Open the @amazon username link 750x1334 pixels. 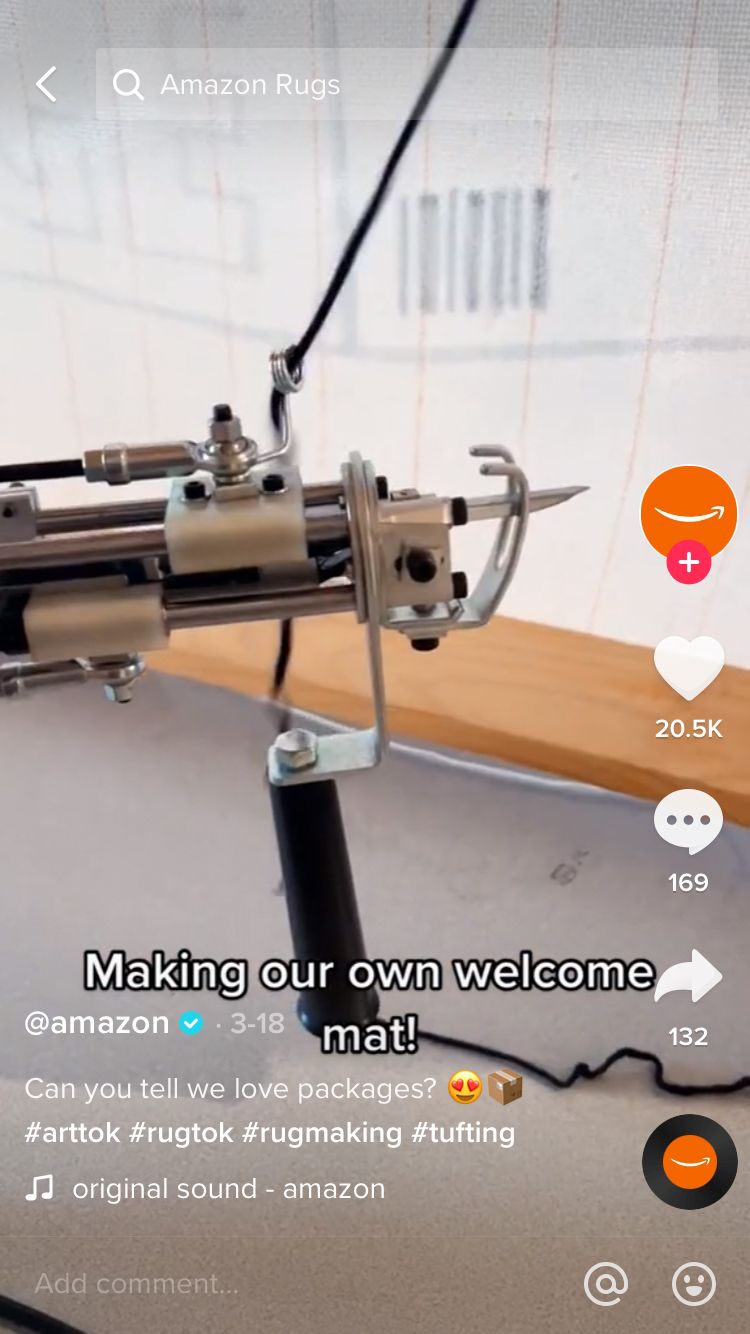coord(97,1023)
